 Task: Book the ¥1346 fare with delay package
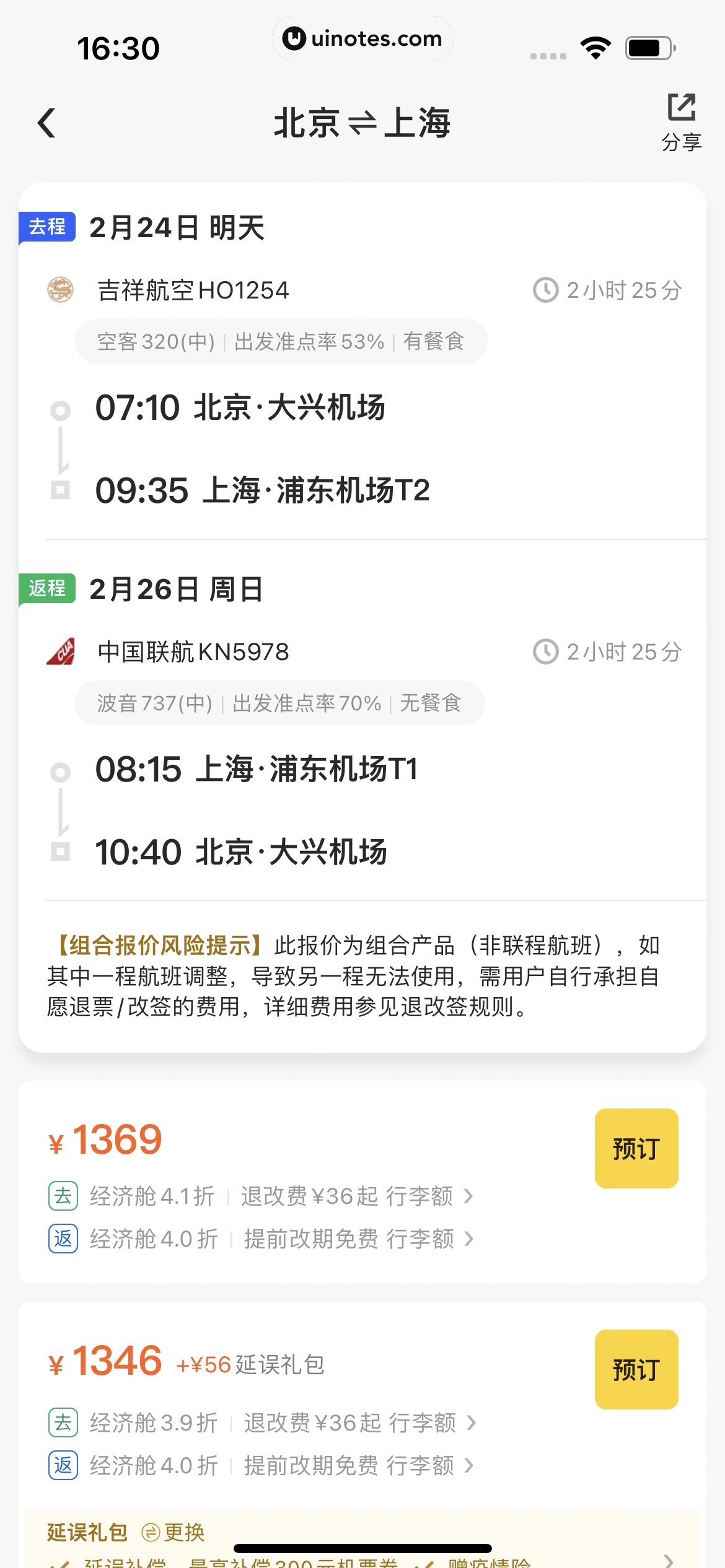click(636, 1369)
